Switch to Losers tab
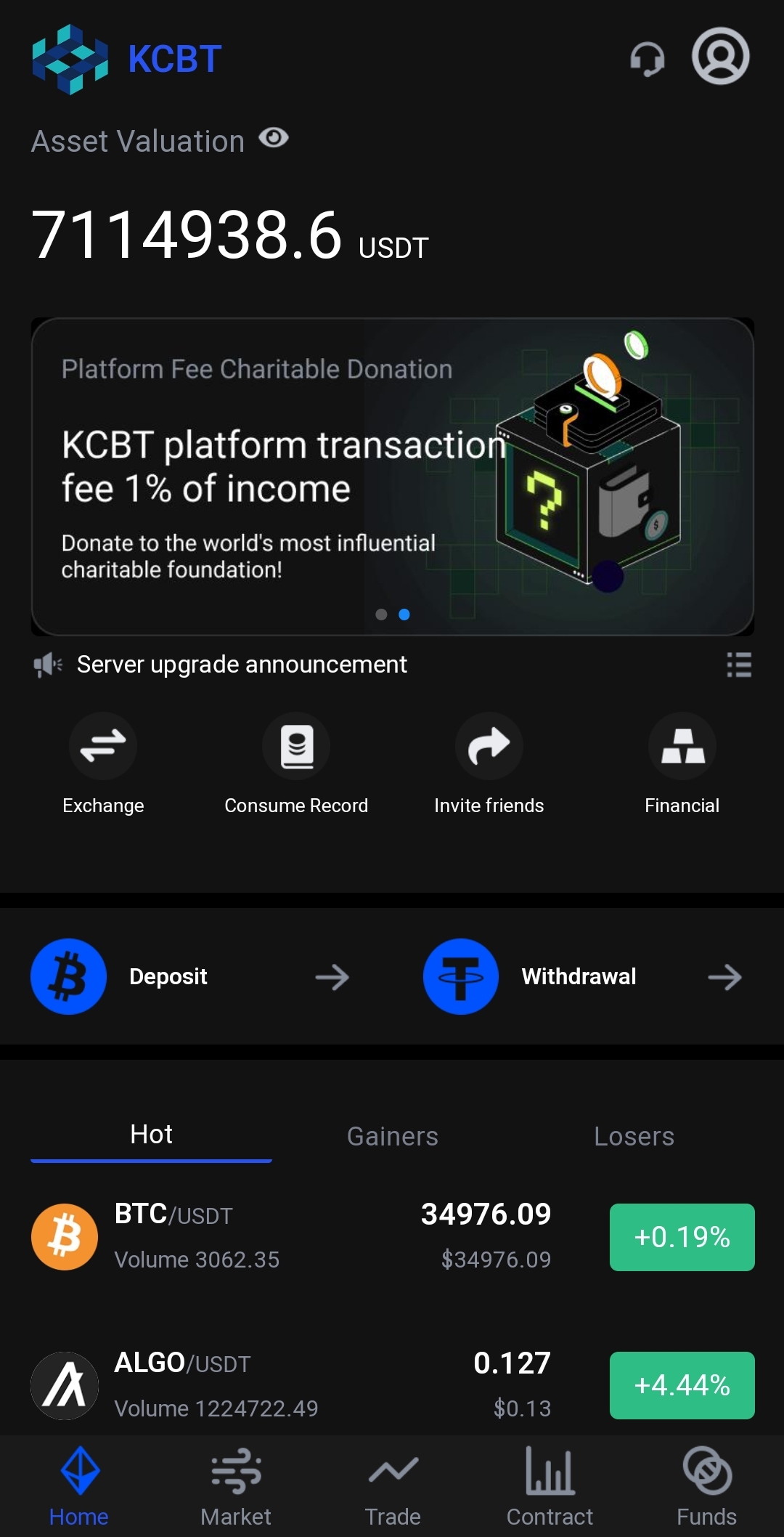 (x=634, y=1136)
